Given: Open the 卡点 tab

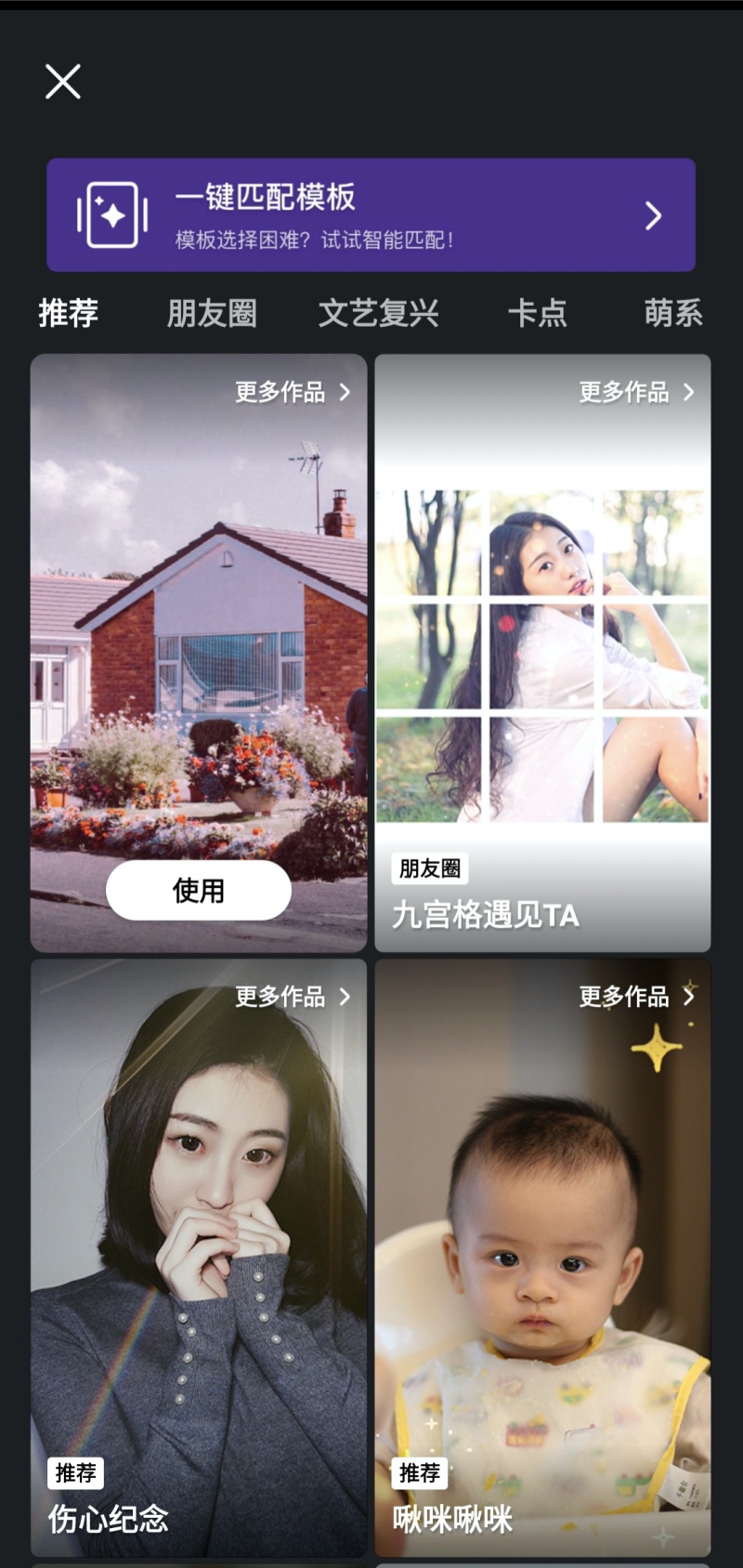Looking at the screenshot, I should (x=537, y=313).
